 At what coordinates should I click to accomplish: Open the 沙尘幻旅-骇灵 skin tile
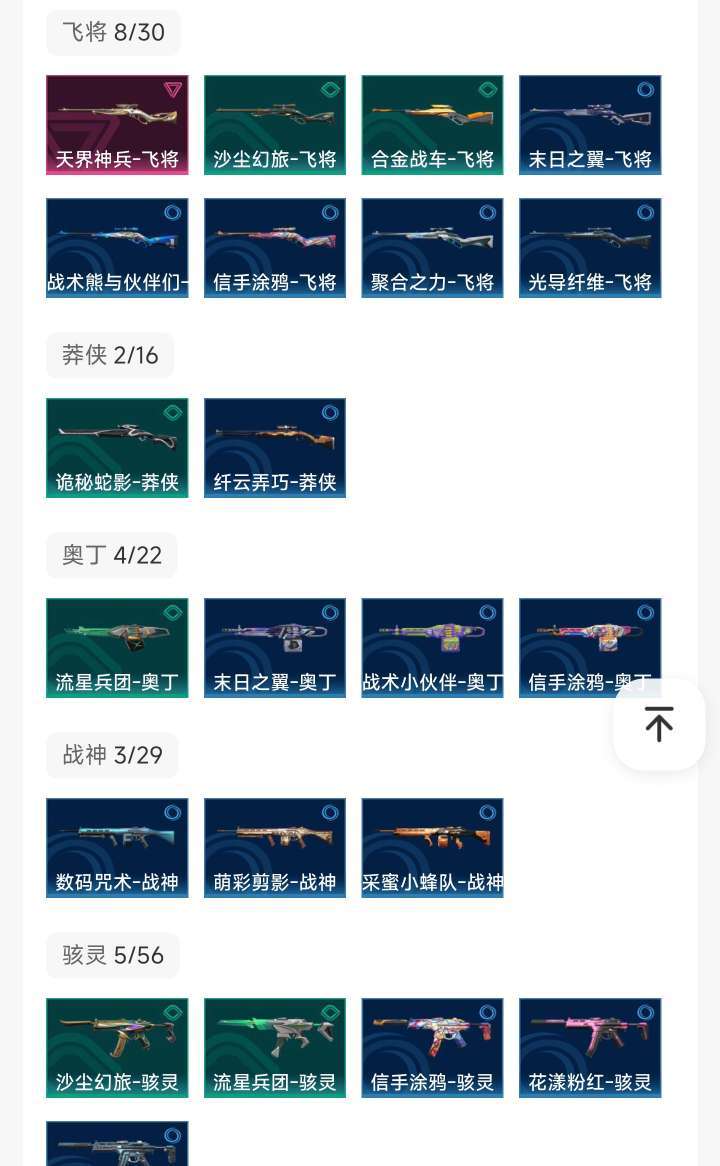pyautogui.click(x=117, y=1048)
